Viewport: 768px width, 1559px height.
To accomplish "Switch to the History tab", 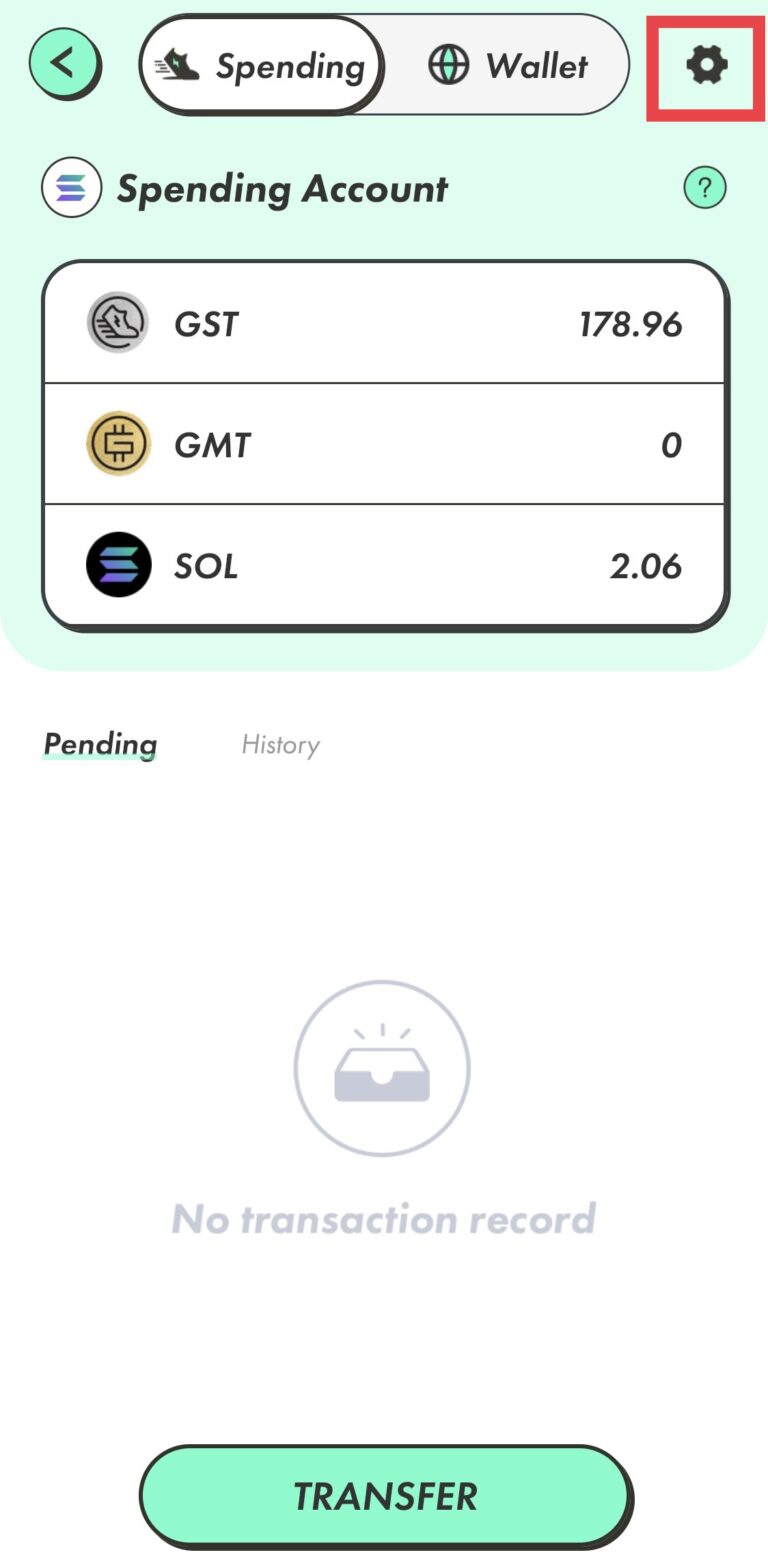I will [280, 745].
